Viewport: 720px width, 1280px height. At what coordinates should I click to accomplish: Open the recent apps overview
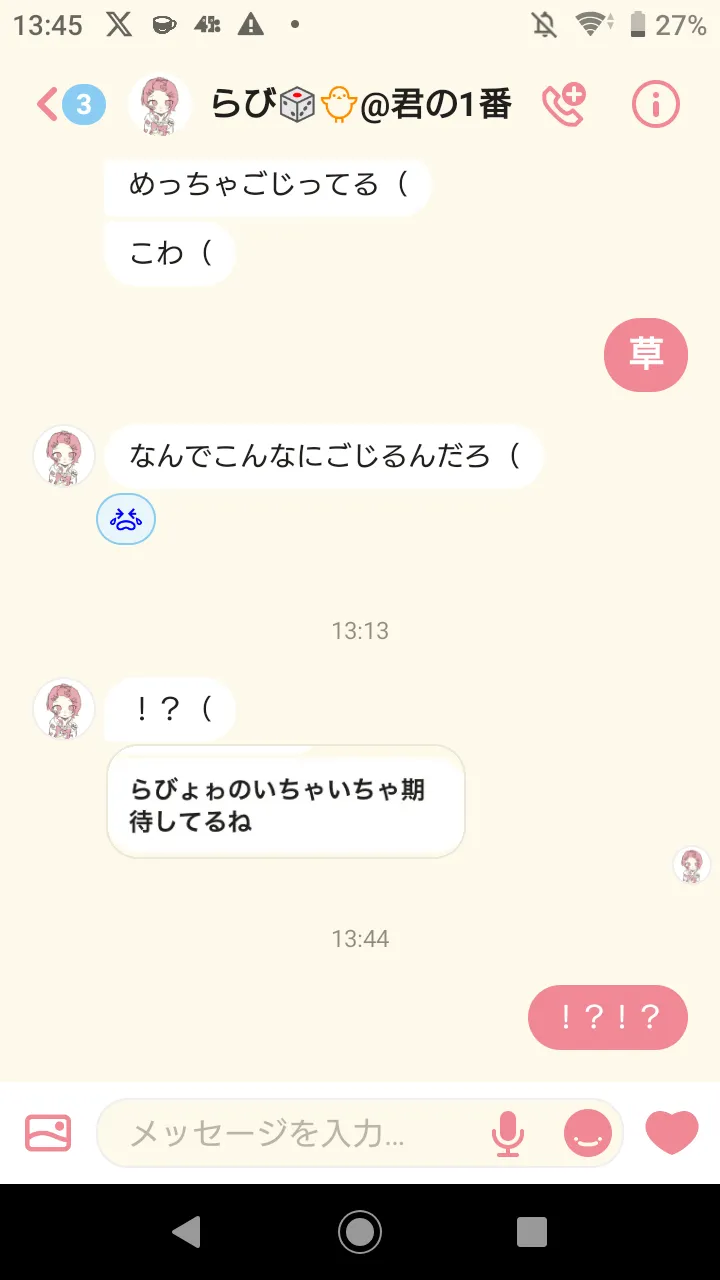[532, 1231]
